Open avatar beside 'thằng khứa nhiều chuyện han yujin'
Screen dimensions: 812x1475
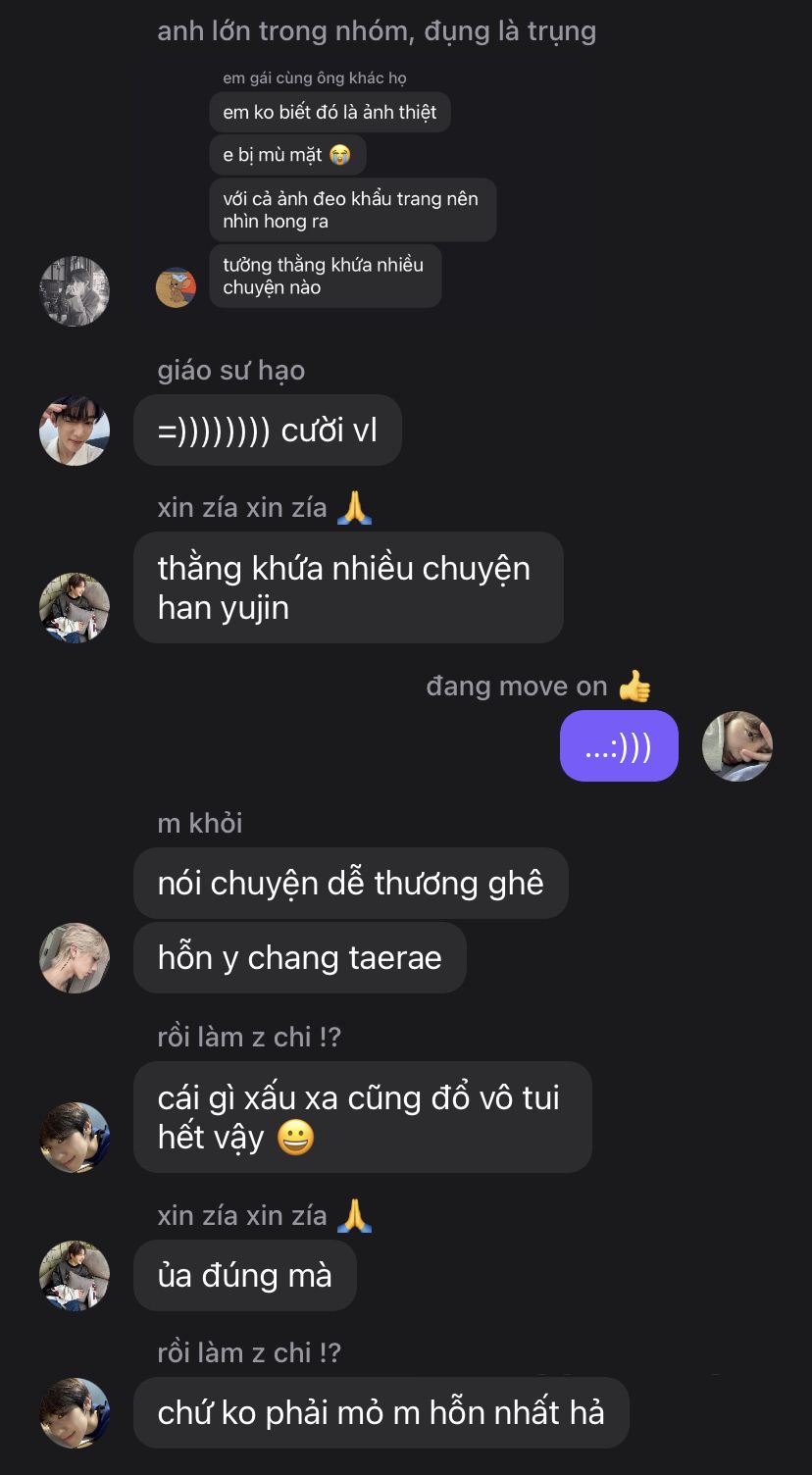[74, 607]
